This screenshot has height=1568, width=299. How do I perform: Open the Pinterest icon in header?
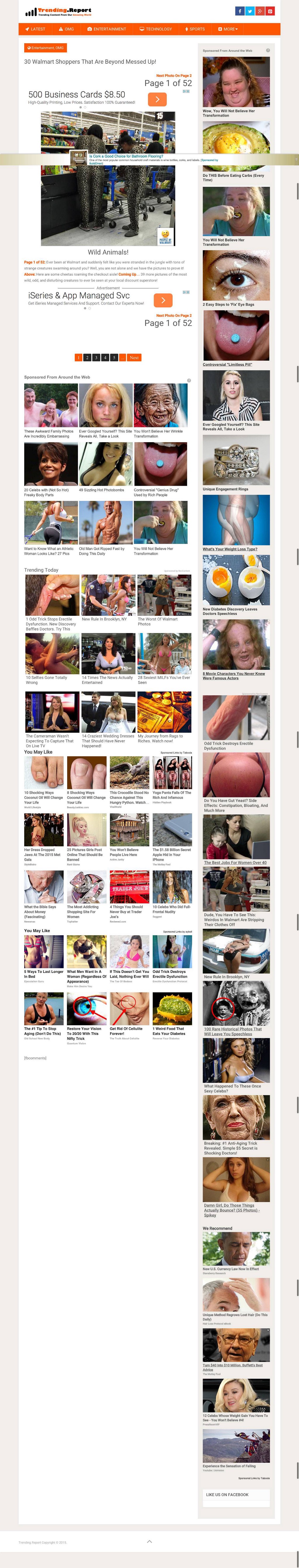[270, 11]
